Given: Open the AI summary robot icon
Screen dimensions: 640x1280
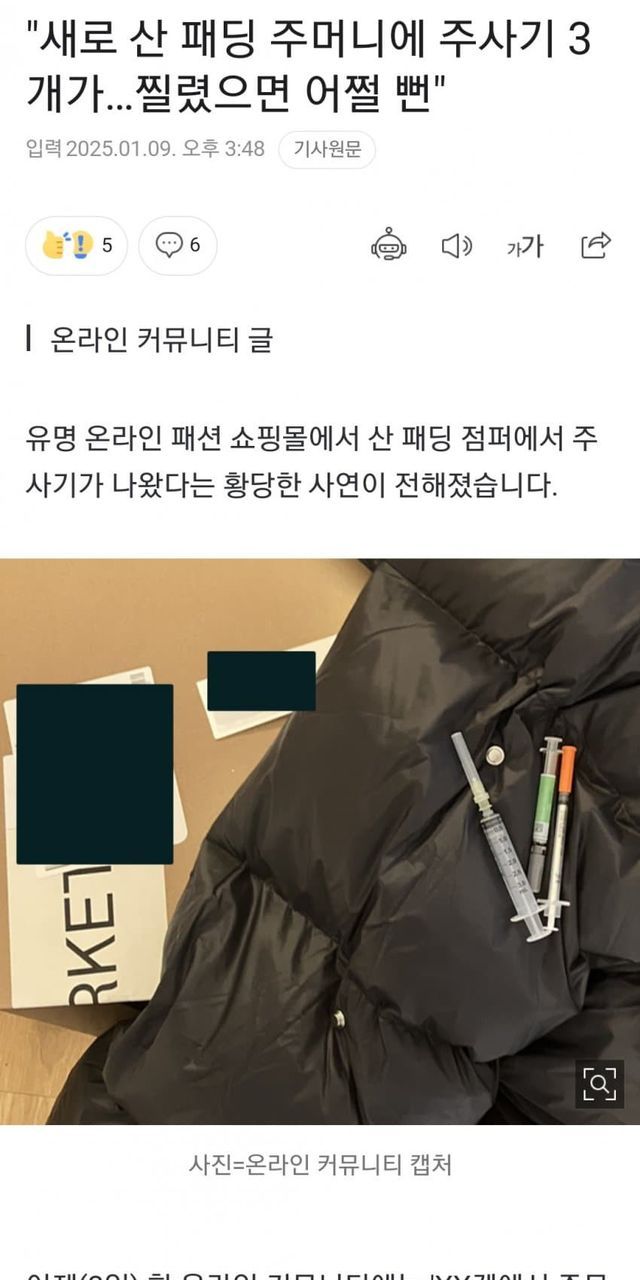Looking at the screenshot, I should pos(388,245).
